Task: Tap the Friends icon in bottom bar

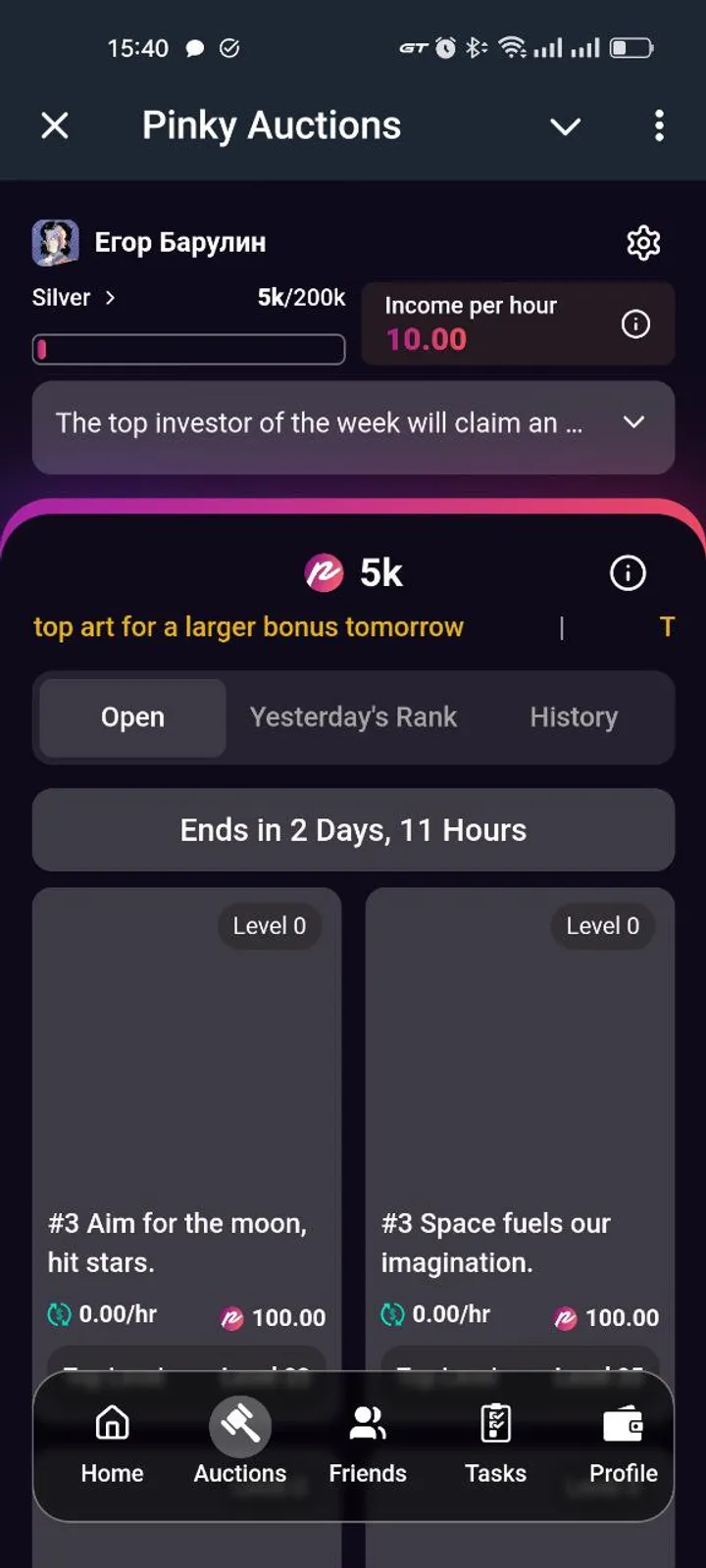Action: (x=368, y=1426)
